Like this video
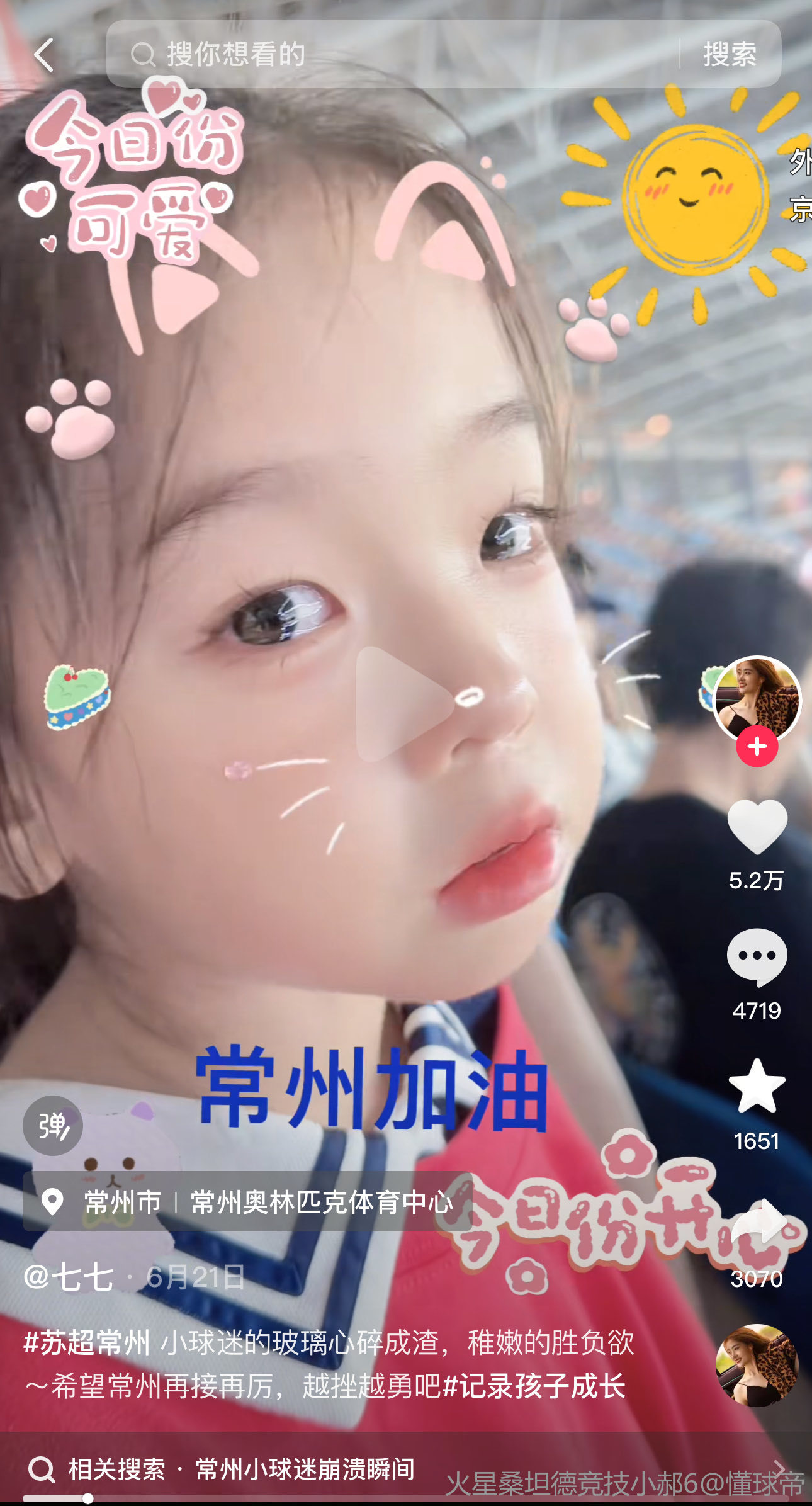 point(757,827)
